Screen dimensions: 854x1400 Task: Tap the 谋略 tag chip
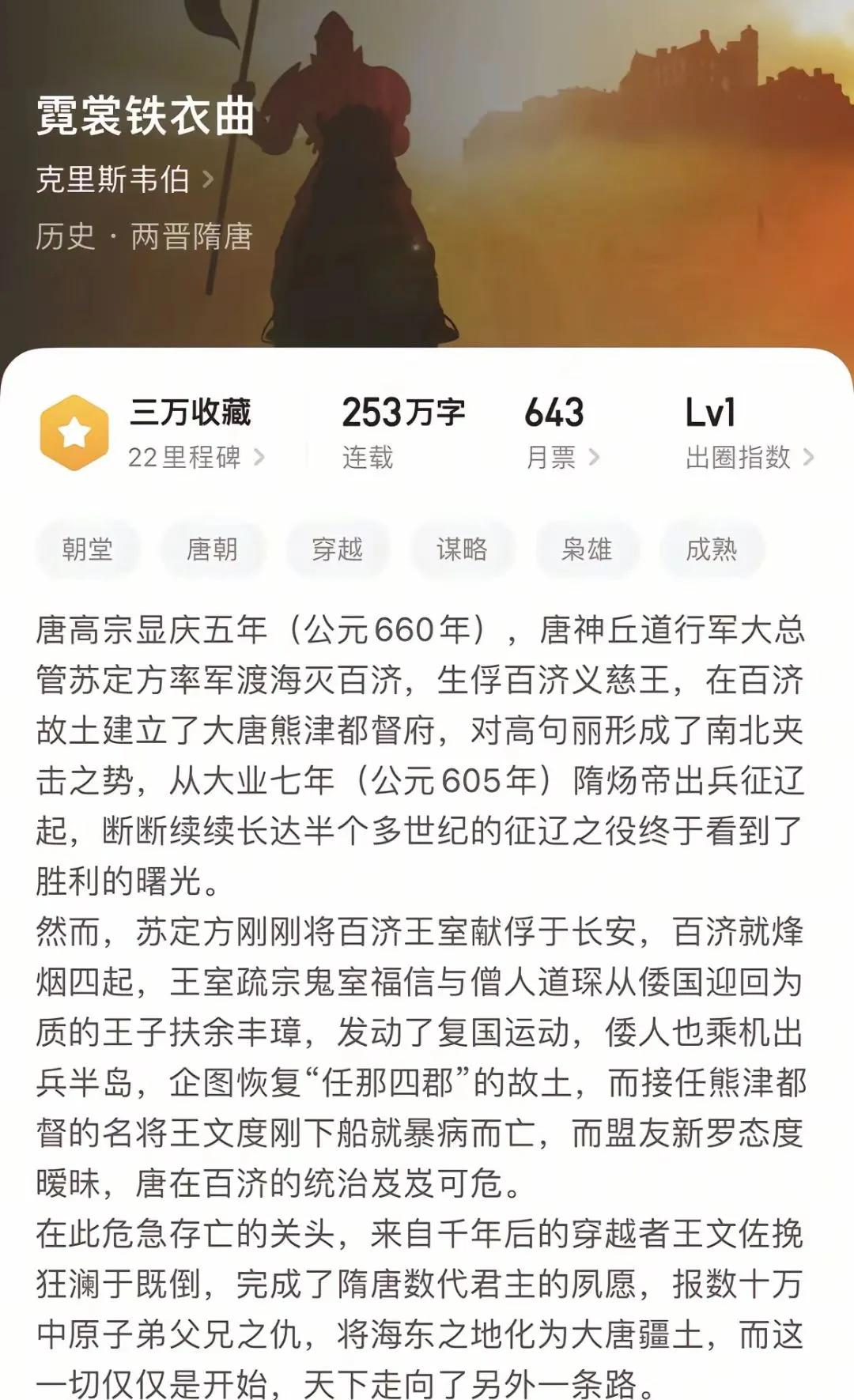462,549
